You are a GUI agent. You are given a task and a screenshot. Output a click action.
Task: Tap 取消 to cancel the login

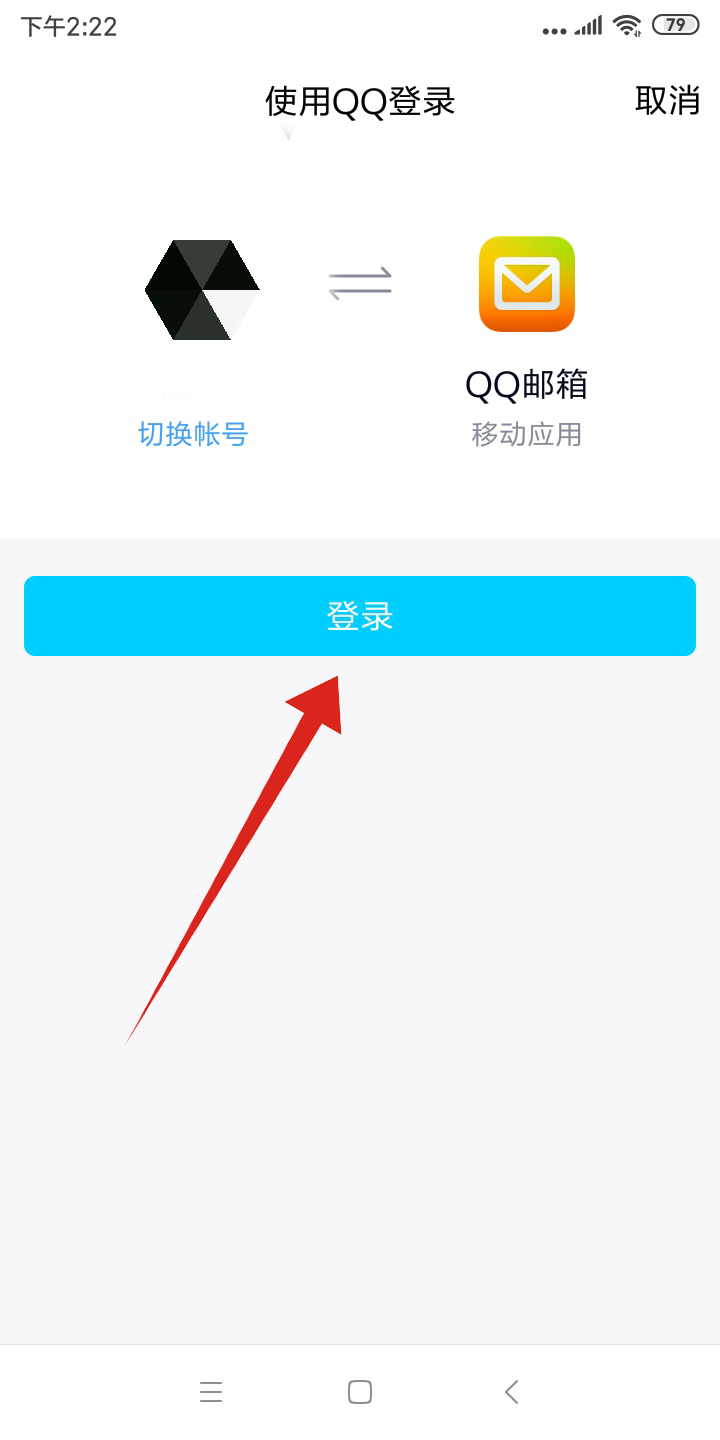(667, 101)
